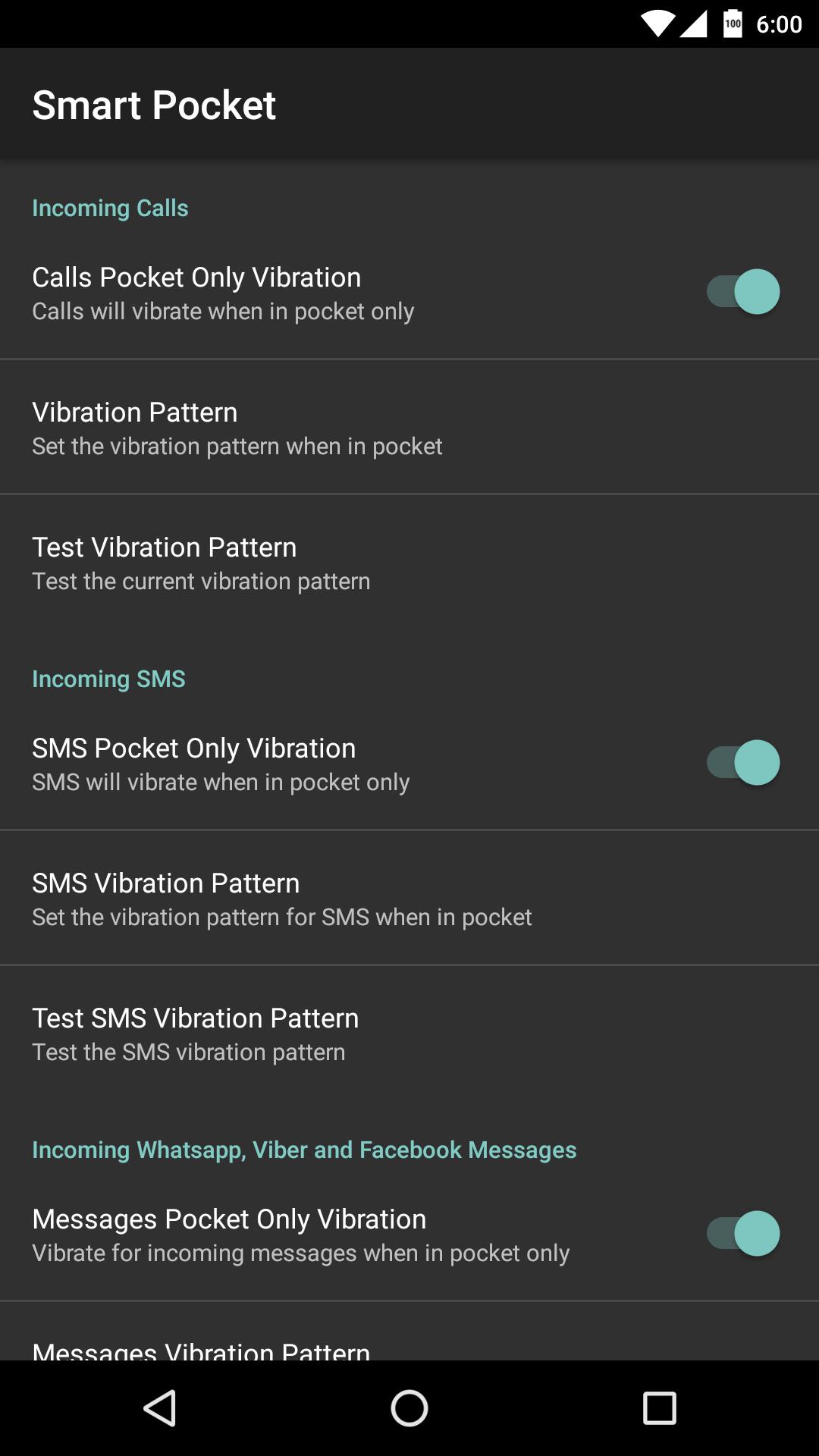Screen dimensions: 819x1456
Task: Tap the Incoming SMS section header
Action: (108, 679)
